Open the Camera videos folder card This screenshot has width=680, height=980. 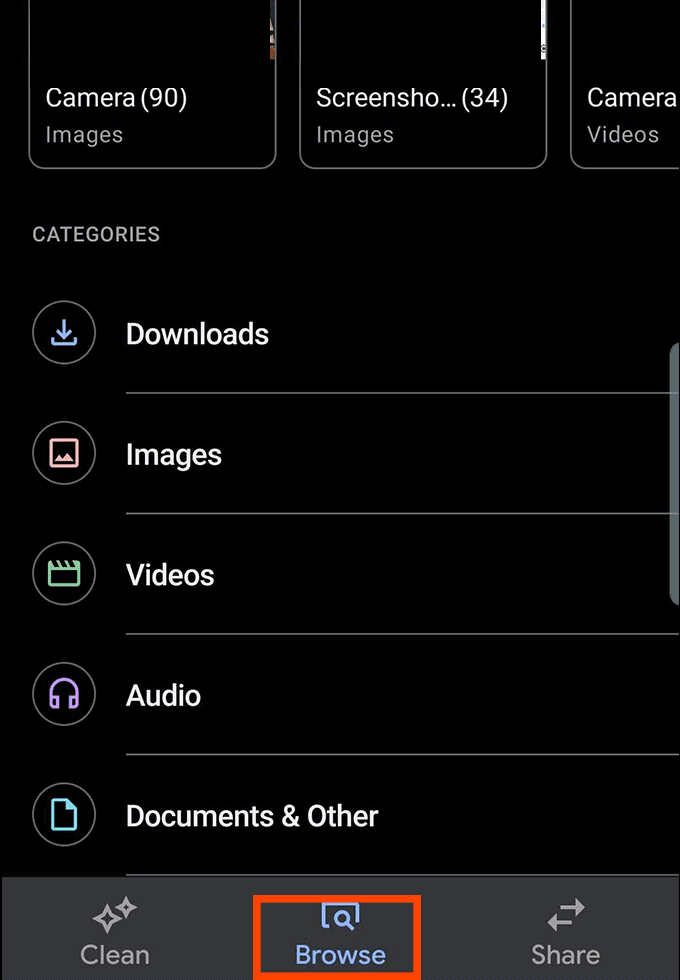pyautogui.click(x=626, y=84)
